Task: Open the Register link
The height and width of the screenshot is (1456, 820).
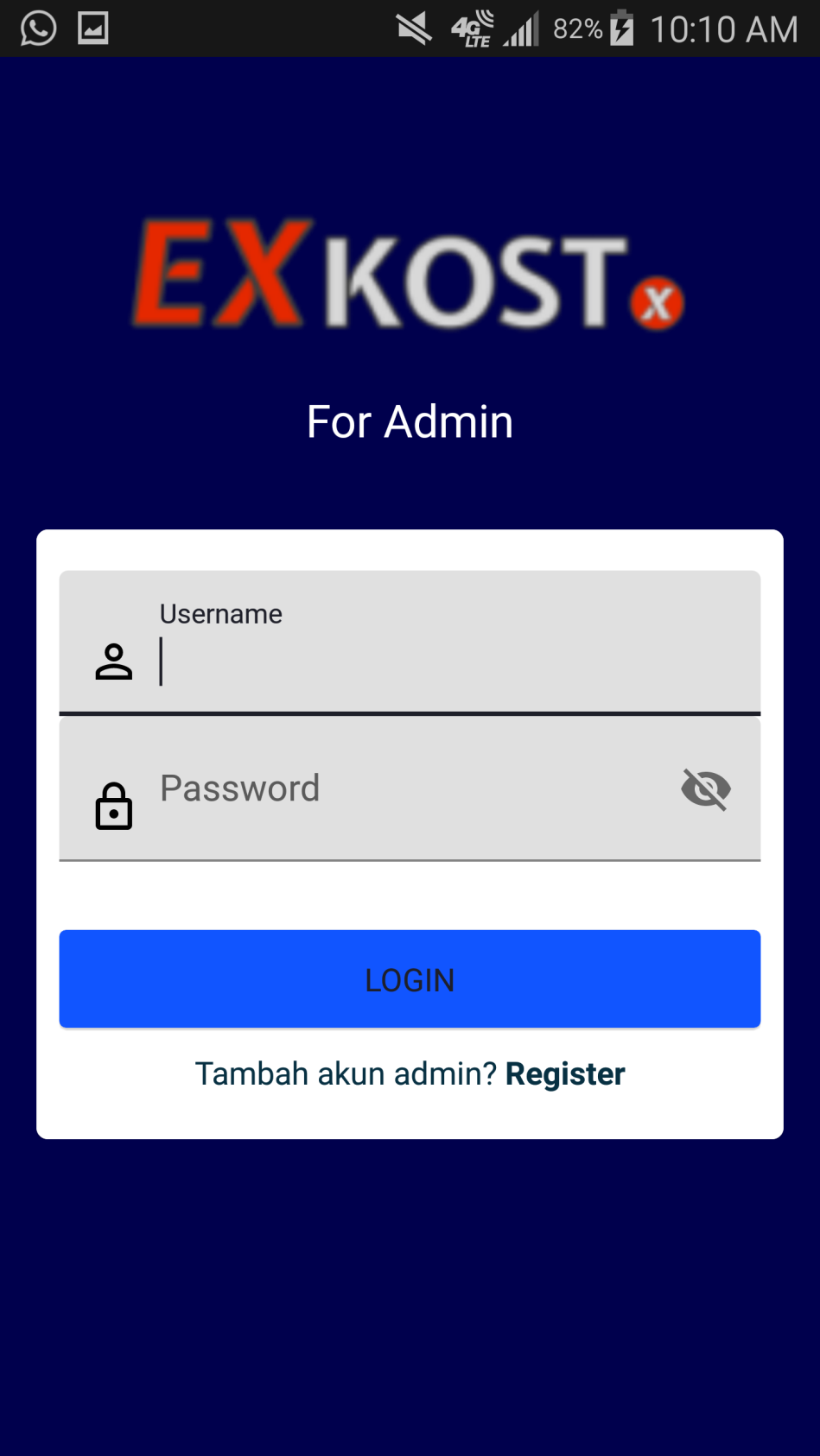Action: (x=565, y=1073)
